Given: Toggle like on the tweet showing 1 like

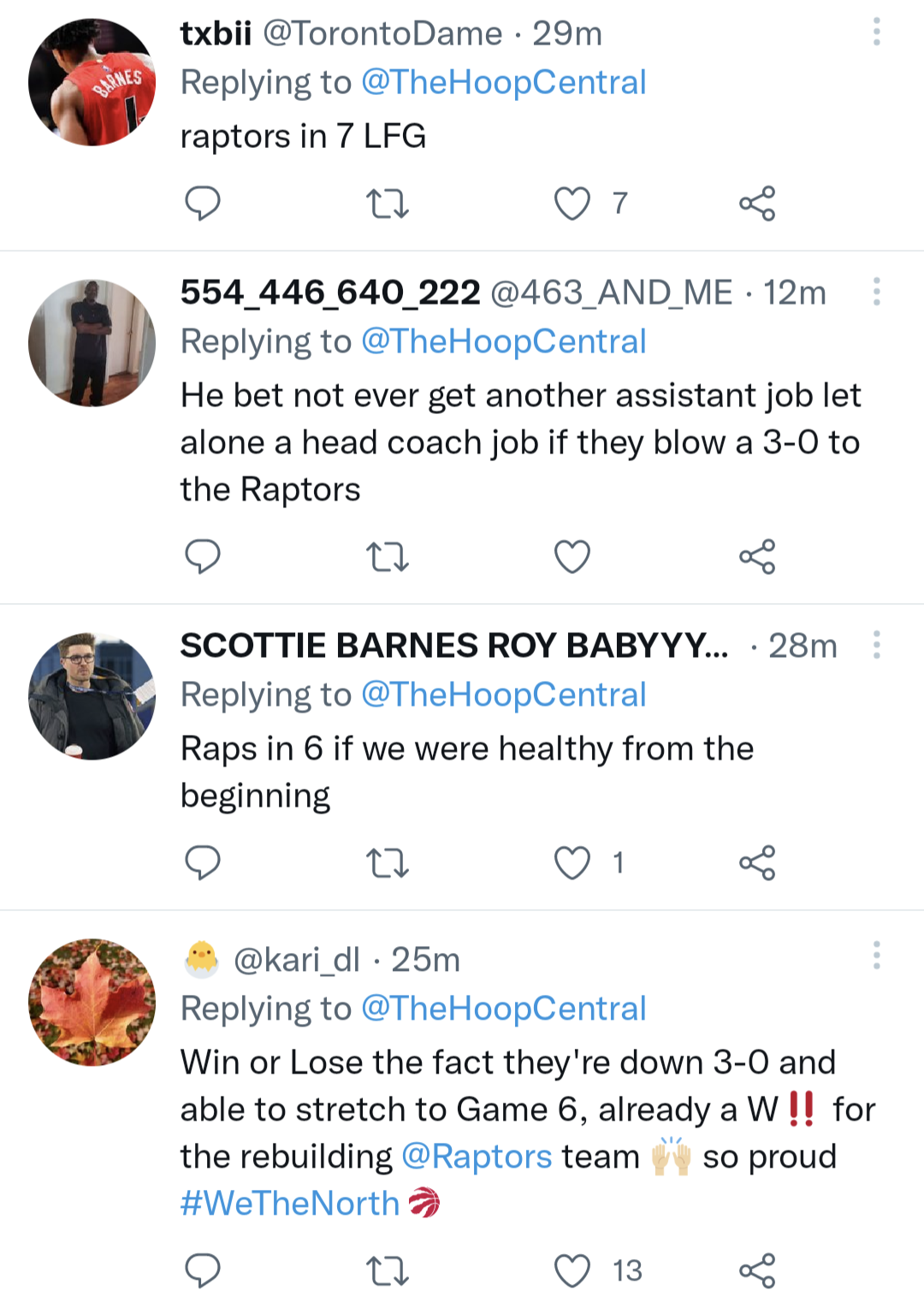Looking at the screenshot, I should pos(572,864).
